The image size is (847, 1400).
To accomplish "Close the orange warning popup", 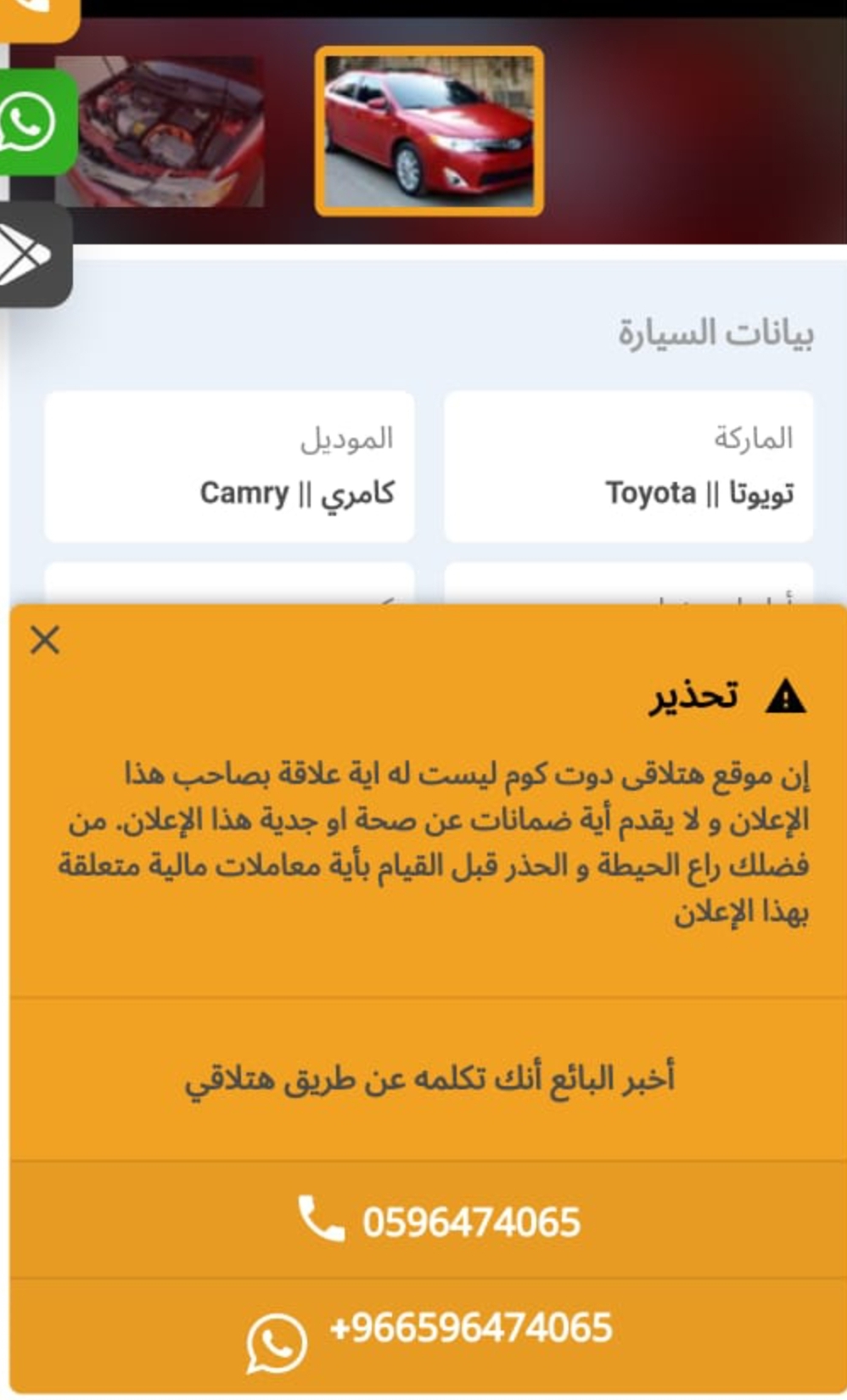I will tap(44, 640).
